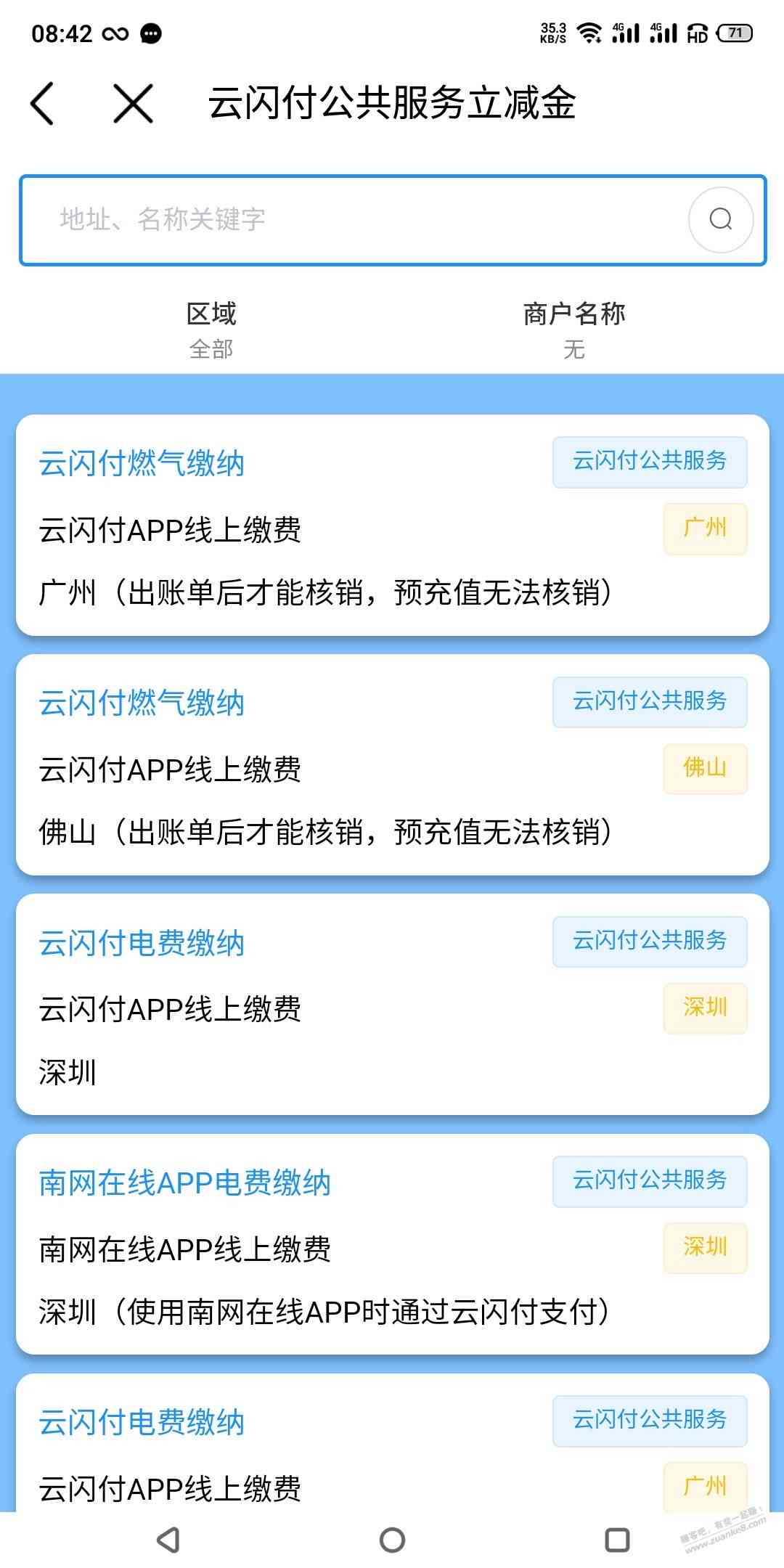This screenshot has width=784, height=1568.
Task: Tap the magnifier search icon
Action: 720,219
